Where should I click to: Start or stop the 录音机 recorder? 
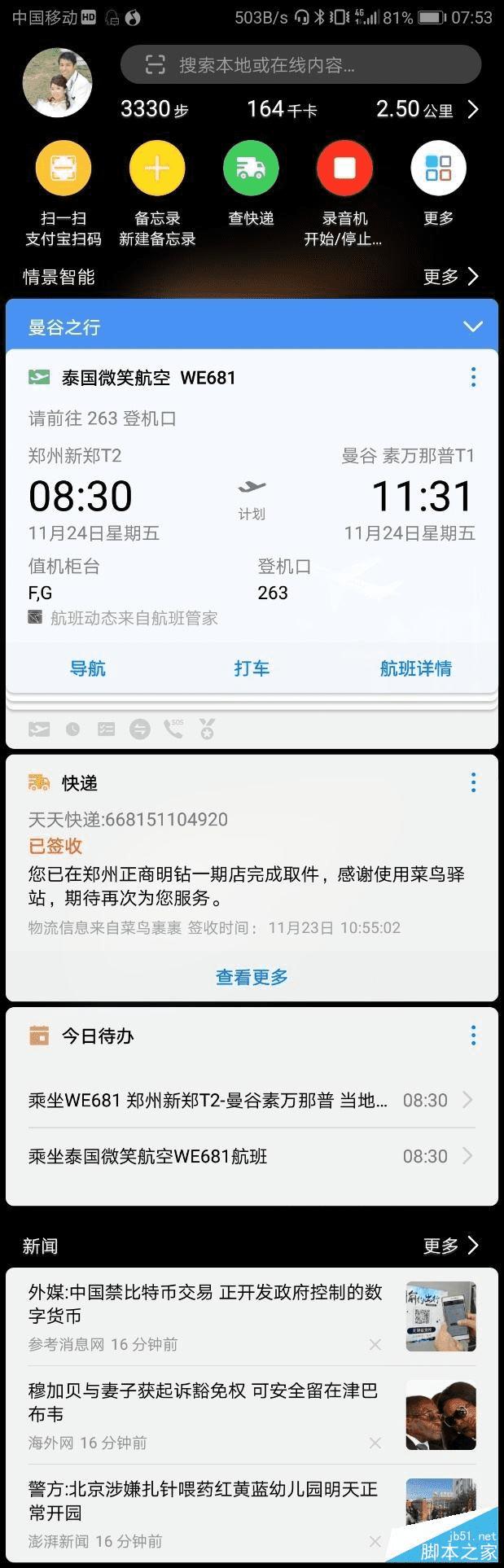344,169
